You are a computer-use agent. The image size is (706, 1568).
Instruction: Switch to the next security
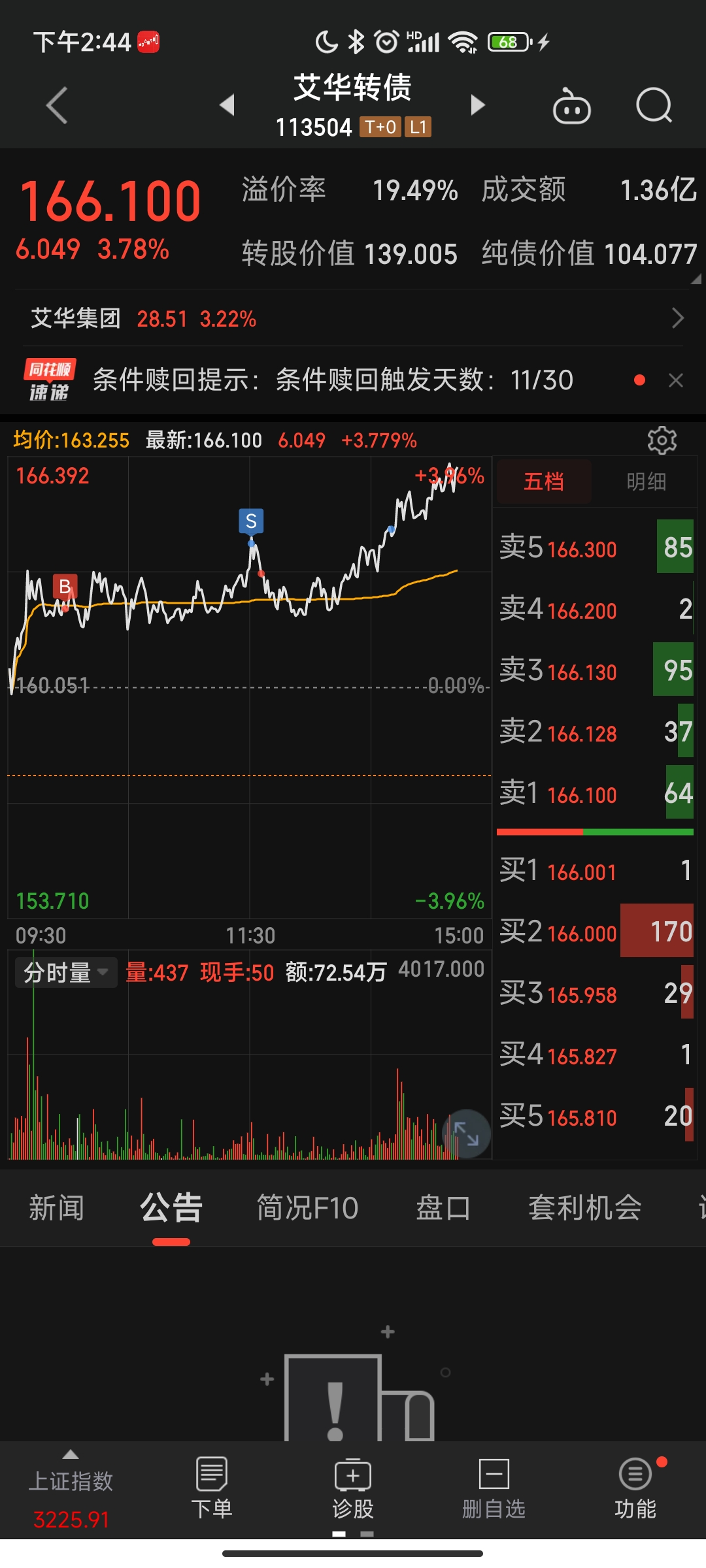tap(478, 105)
